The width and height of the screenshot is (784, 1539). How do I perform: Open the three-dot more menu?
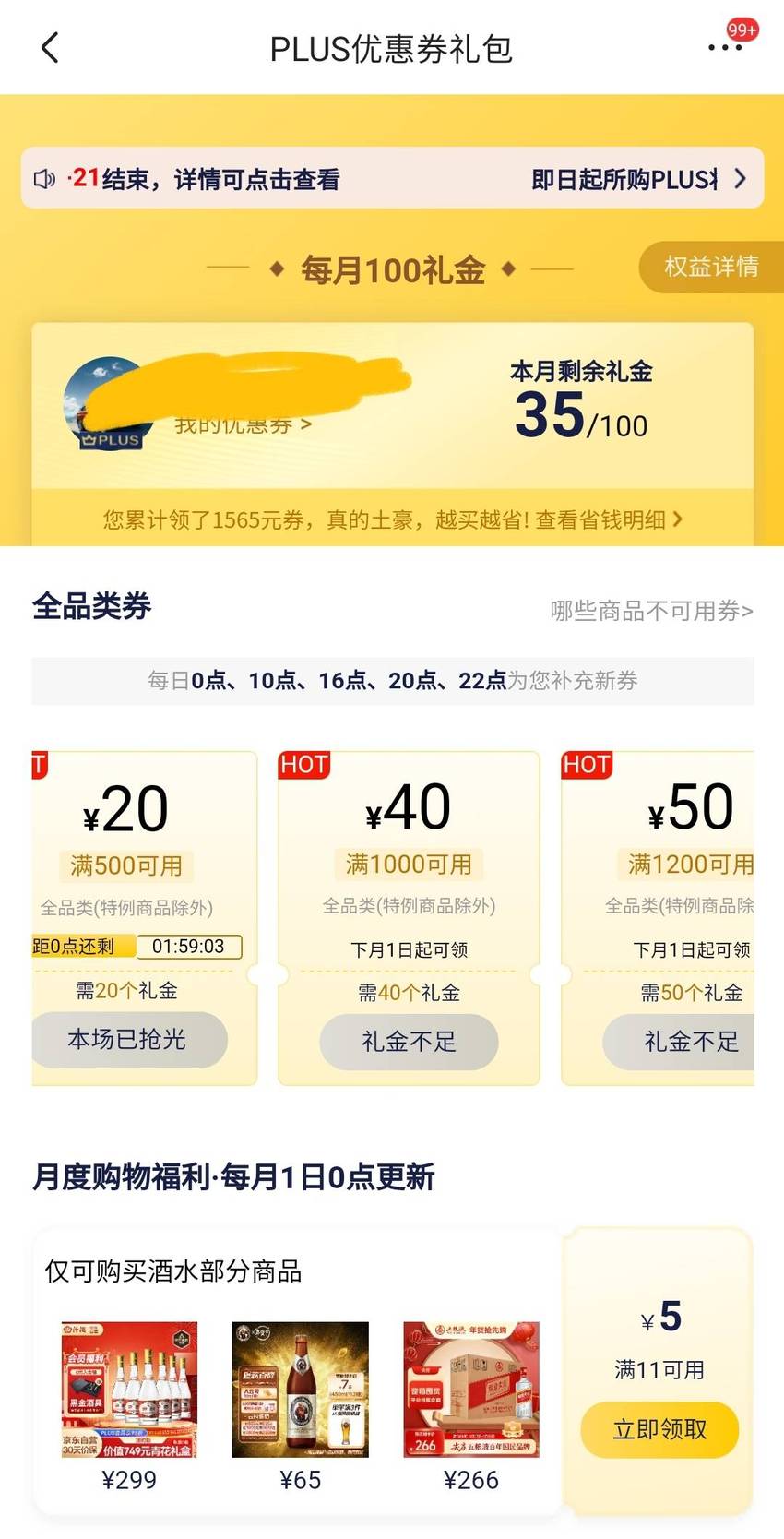pos(725,47)
